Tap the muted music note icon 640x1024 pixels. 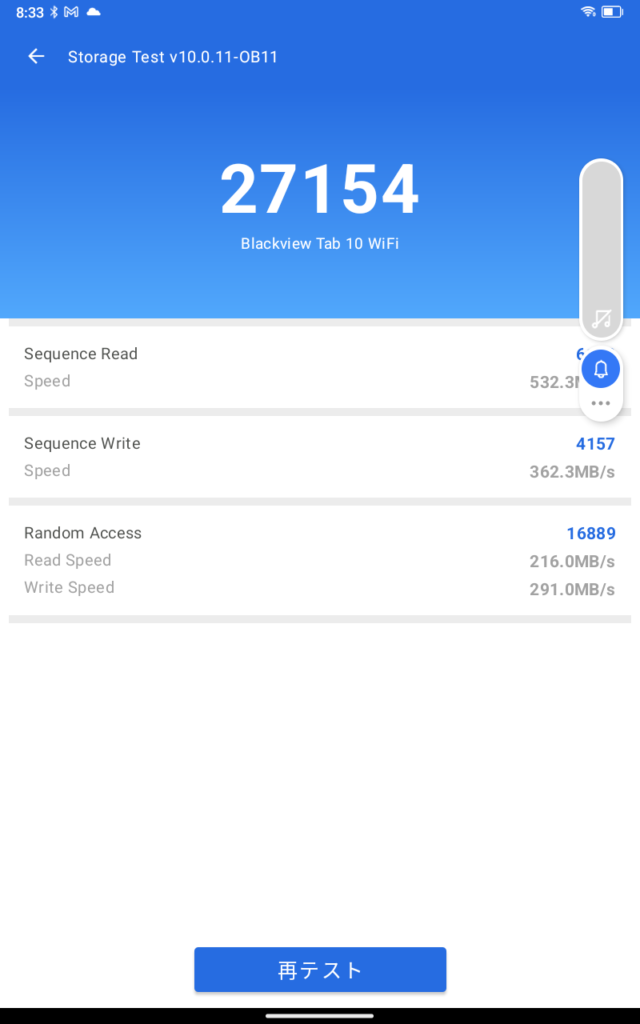pos(601,319)
